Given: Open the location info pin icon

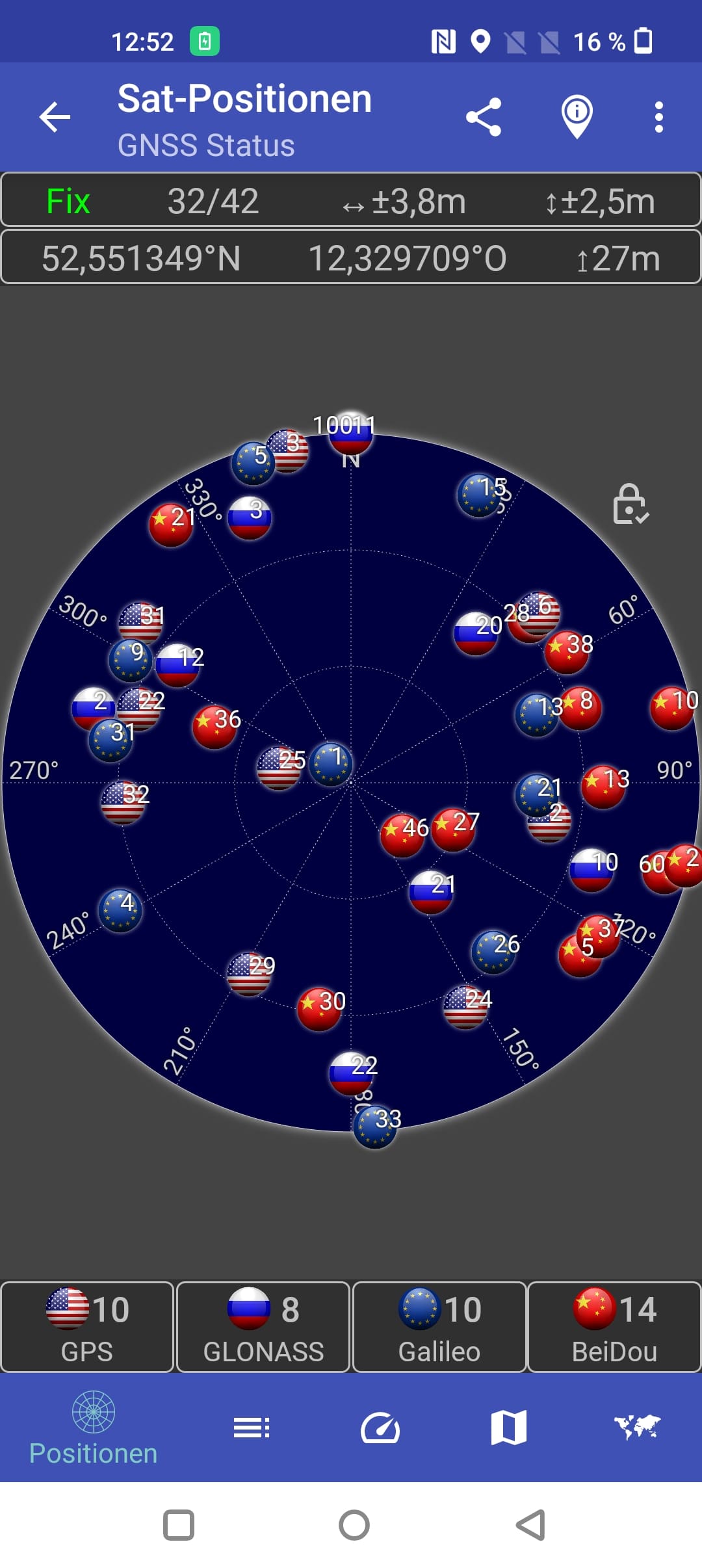Looking at the screenshot, I should click(x=577, y=117).
